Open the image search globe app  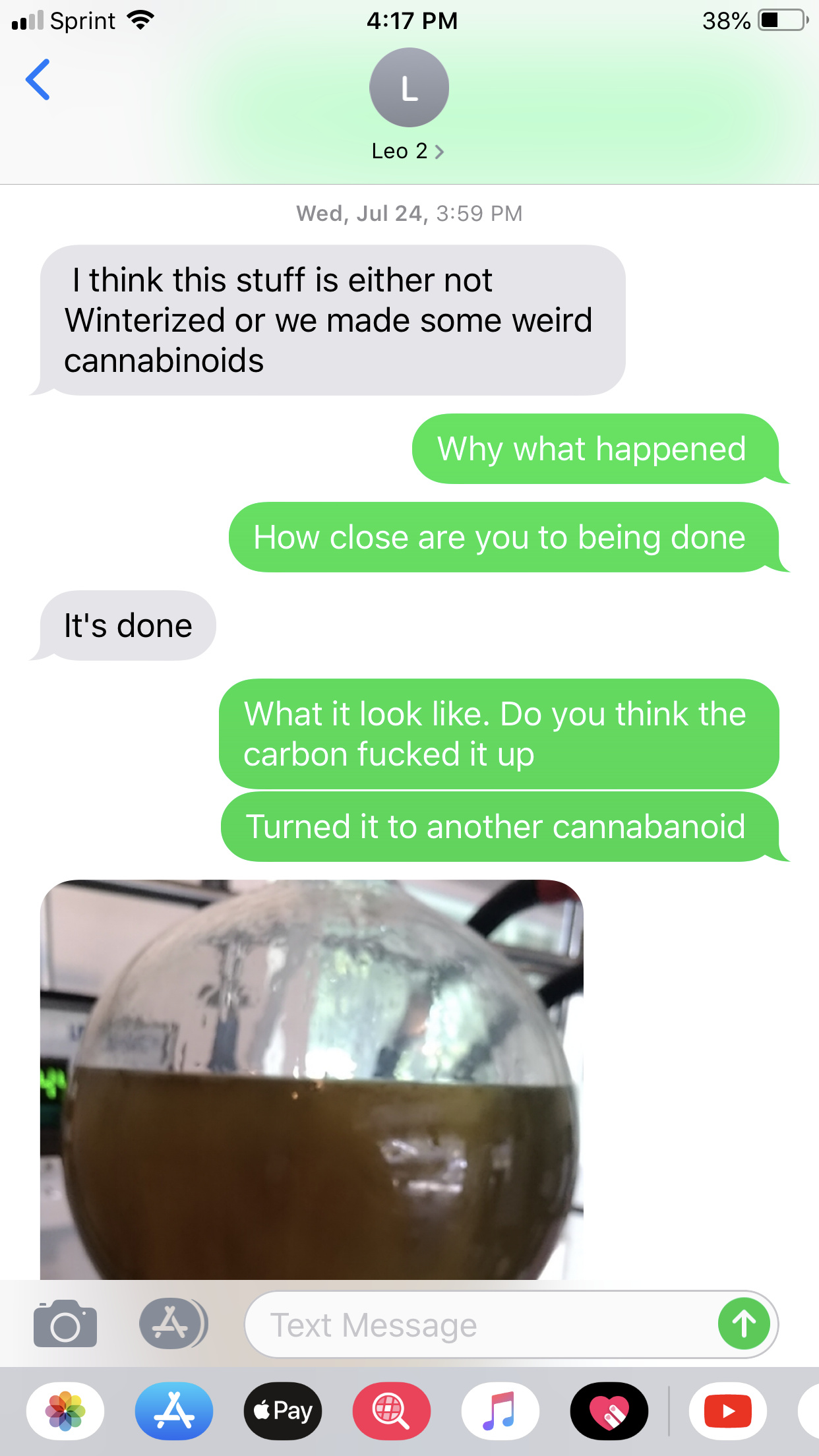click(x=392, y=1411)
